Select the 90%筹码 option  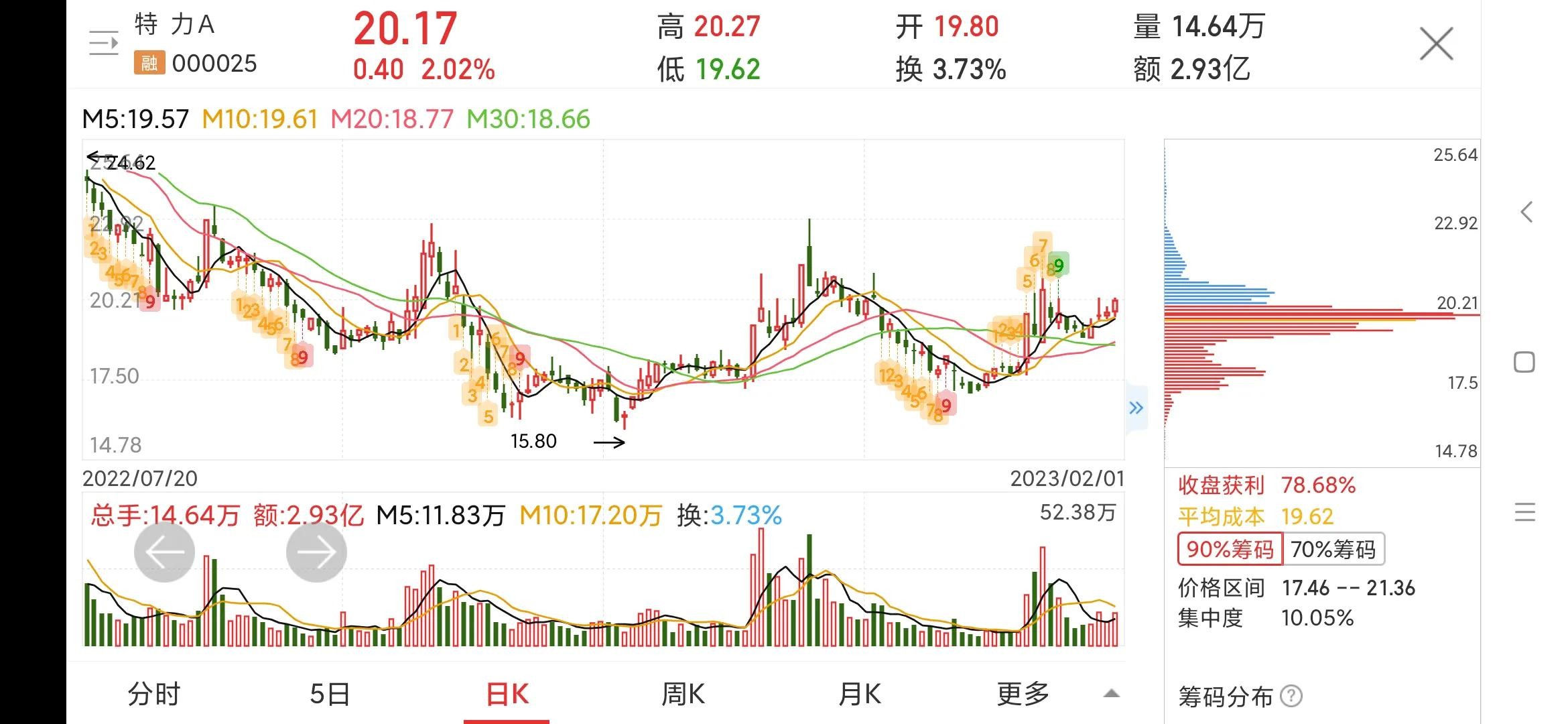(x=1230, y=550)
